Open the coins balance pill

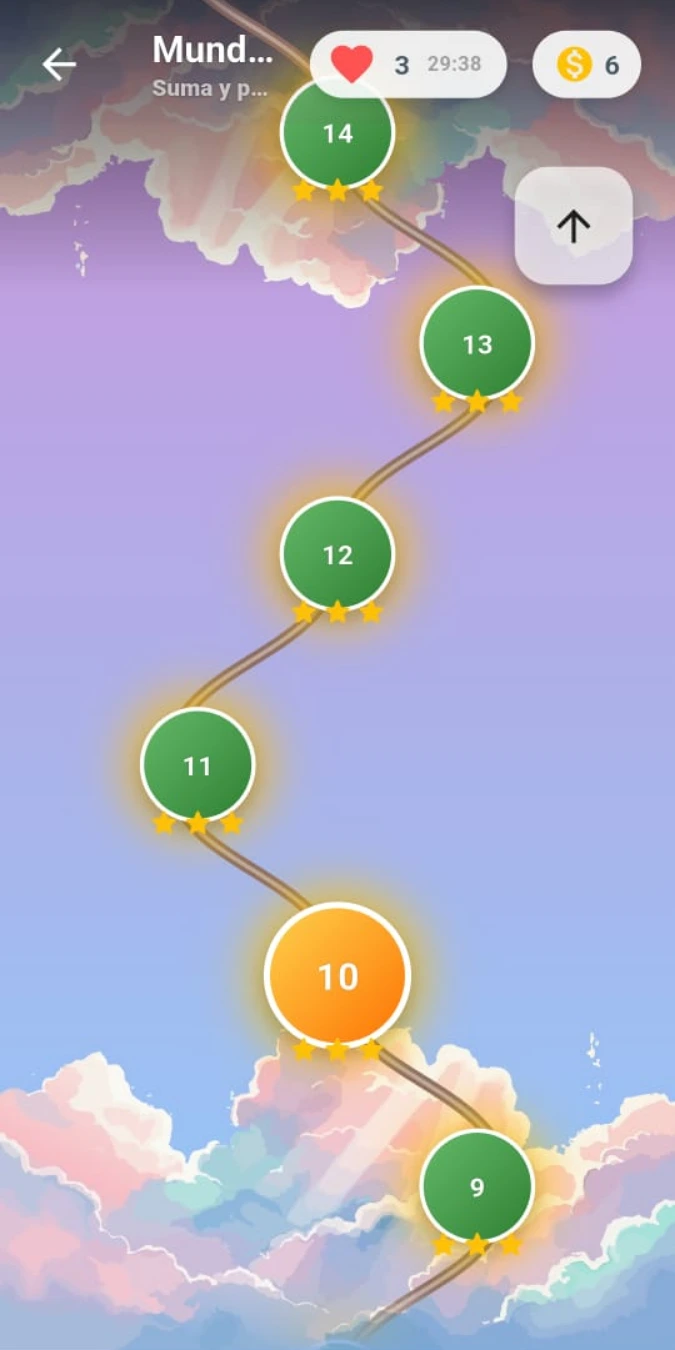(x=586, y=66)
